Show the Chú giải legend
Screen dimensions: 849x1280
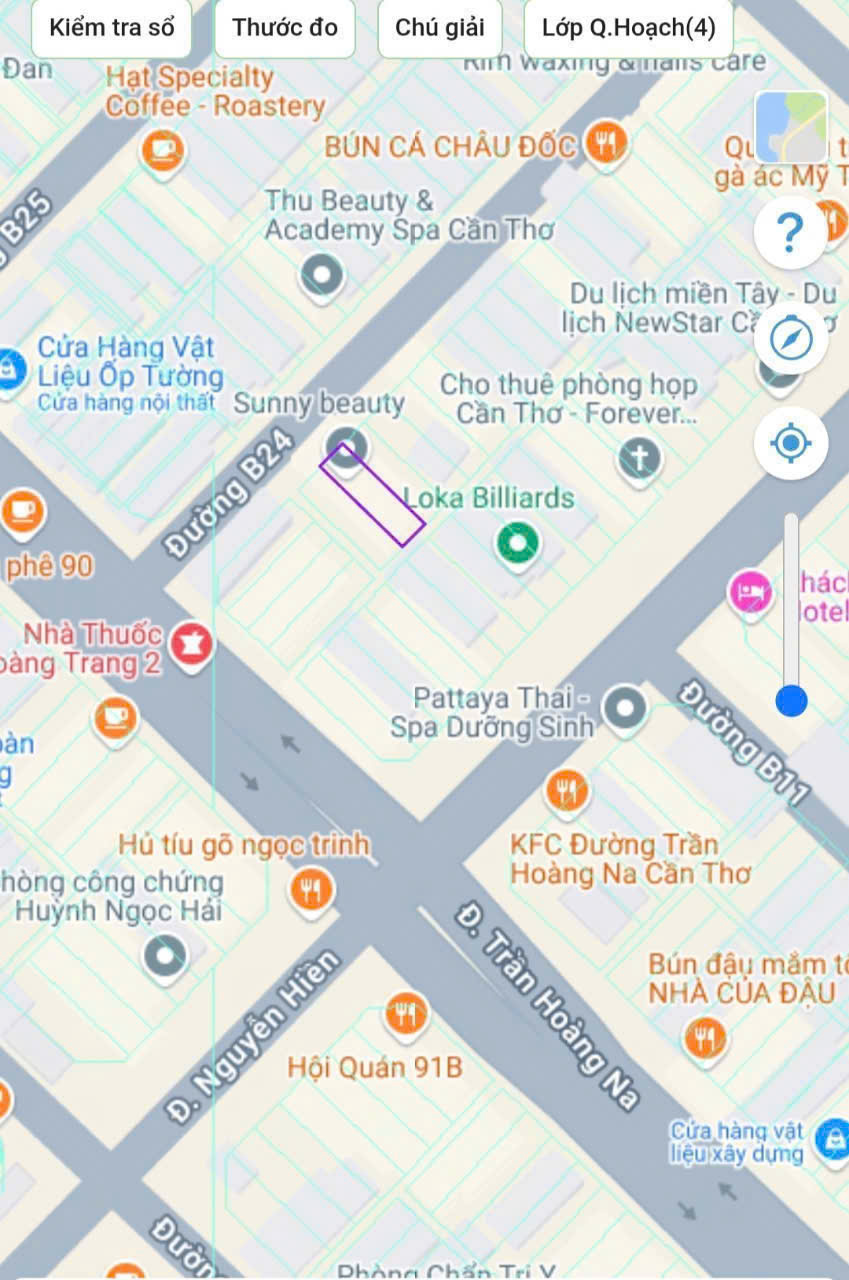point(440,28)
